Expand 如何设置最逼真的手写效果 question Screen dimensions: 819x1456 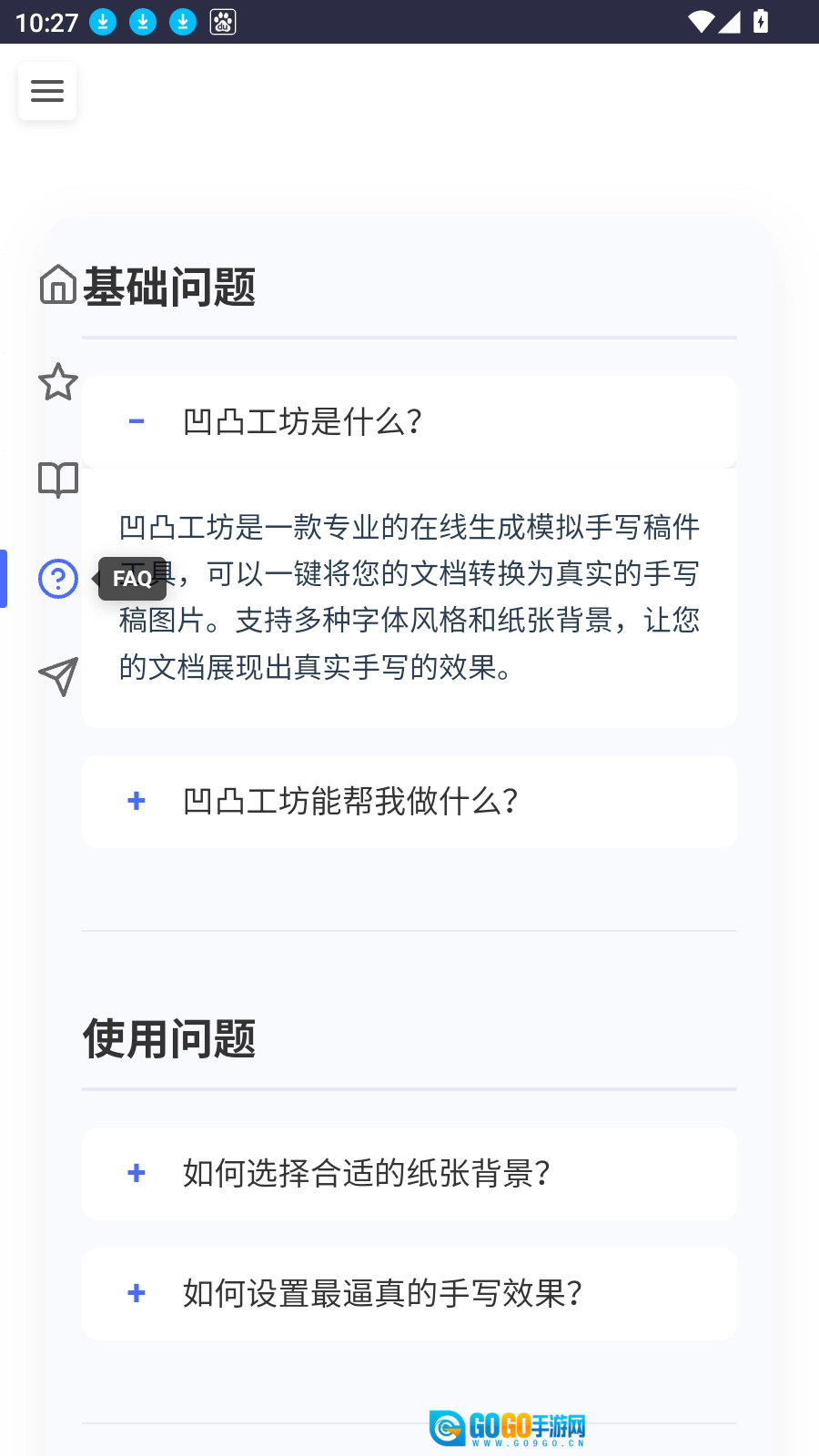[409, 1293]
